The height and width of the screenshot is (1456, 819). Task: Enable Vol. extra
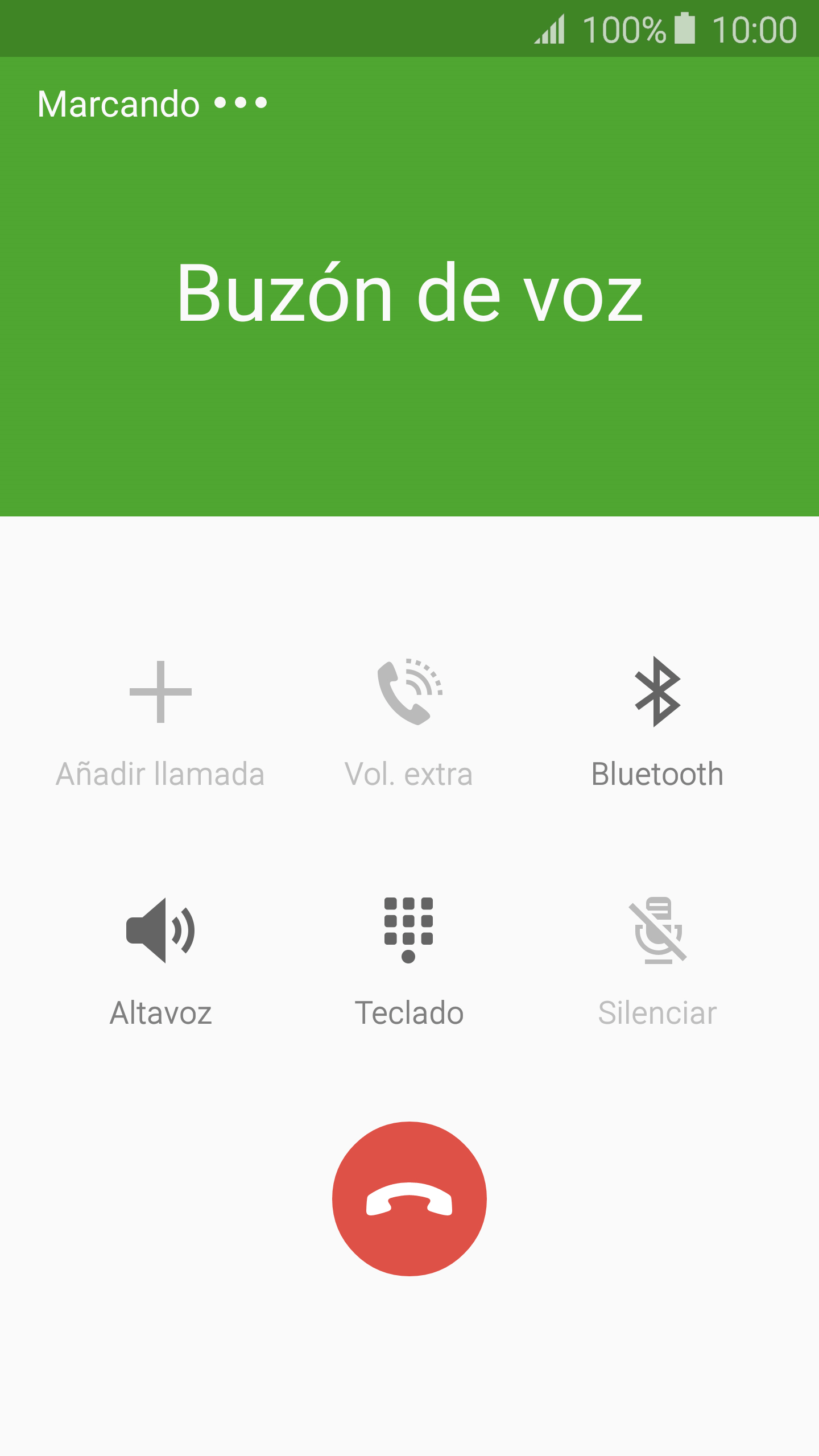point(409,722)
